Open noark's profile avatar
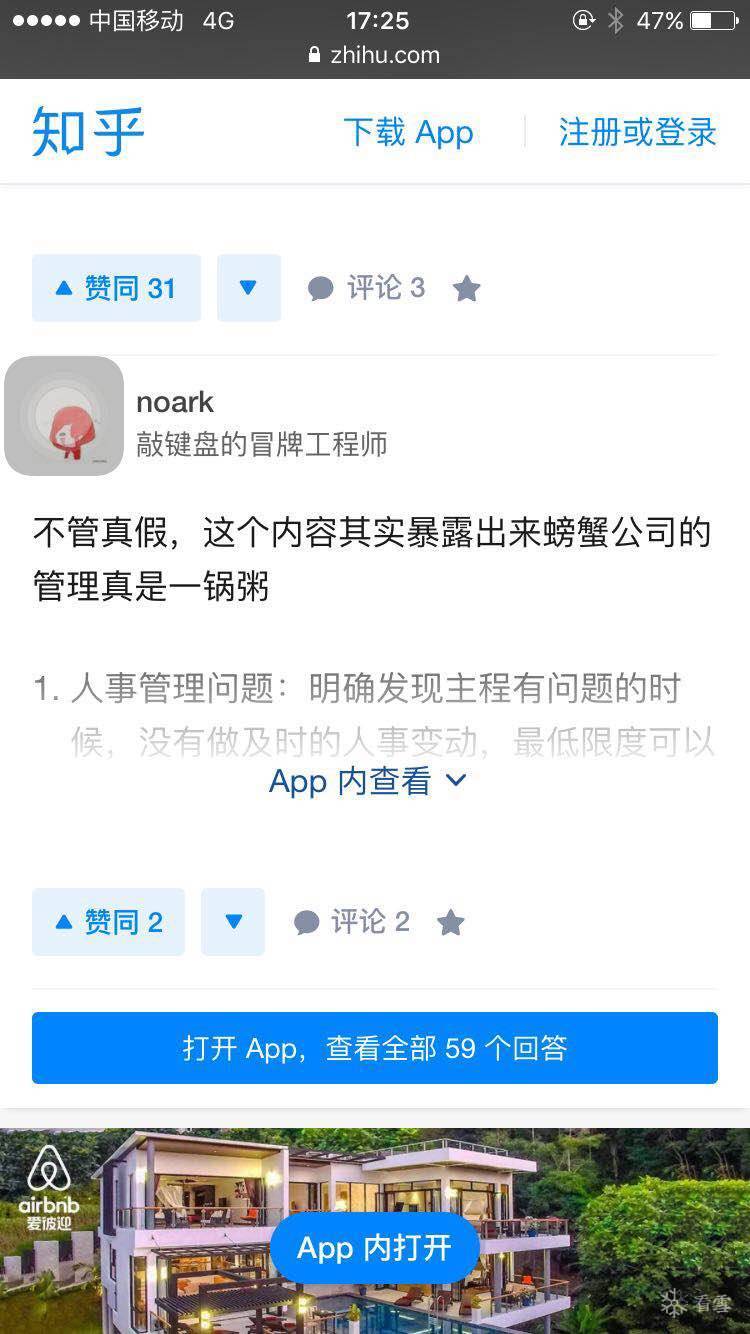This screenshot has height=1334, width=750. click(64, 416)
